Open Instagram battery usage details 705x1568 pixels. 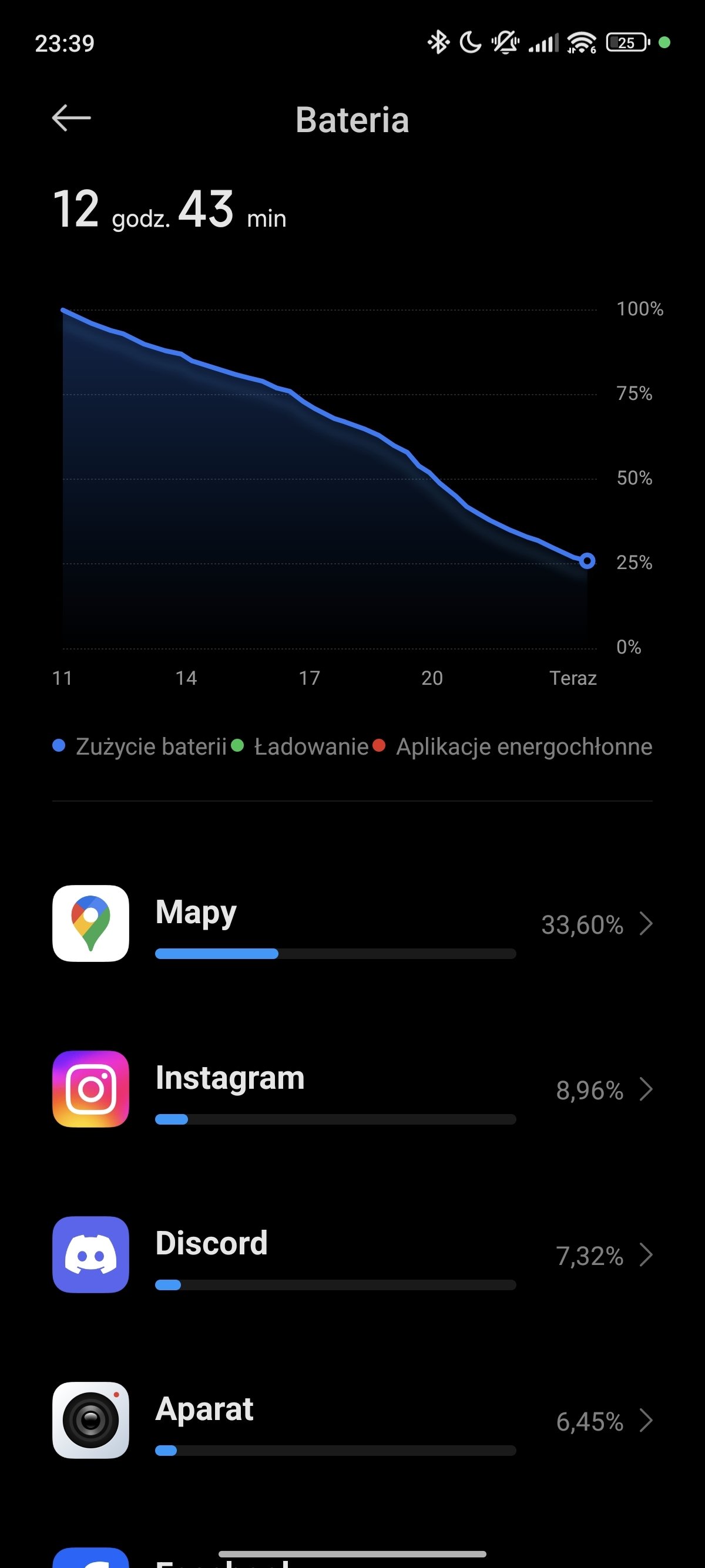click(352, 1089)
